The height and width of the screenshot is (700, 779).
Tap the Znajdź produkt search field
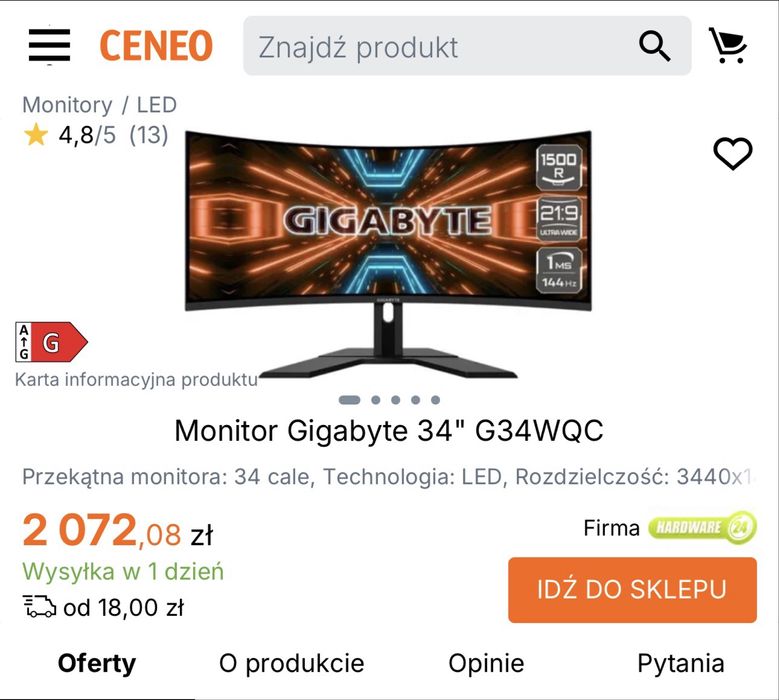(x=440, y=46)
